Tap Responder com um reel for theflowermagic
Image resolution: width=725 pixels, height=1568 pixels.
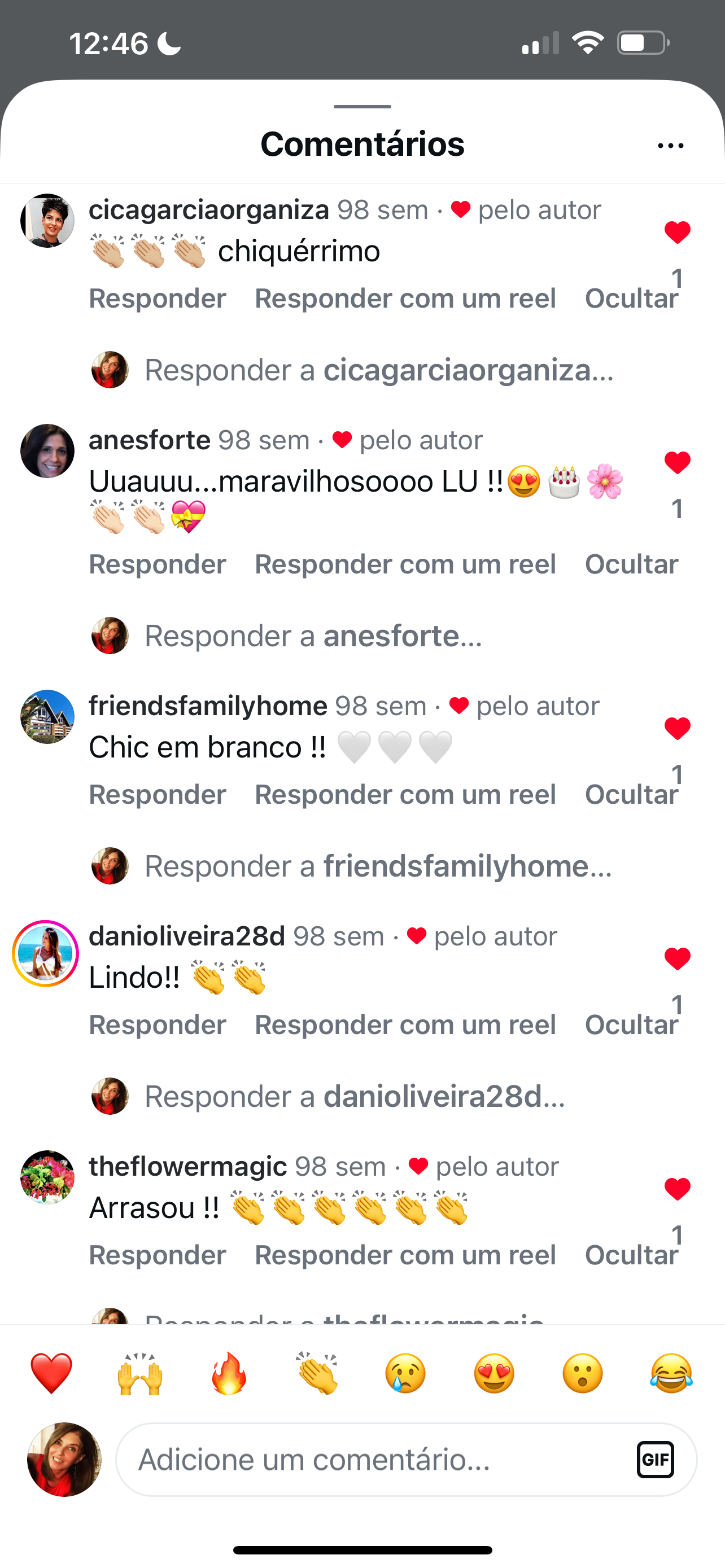point(405,1255)
